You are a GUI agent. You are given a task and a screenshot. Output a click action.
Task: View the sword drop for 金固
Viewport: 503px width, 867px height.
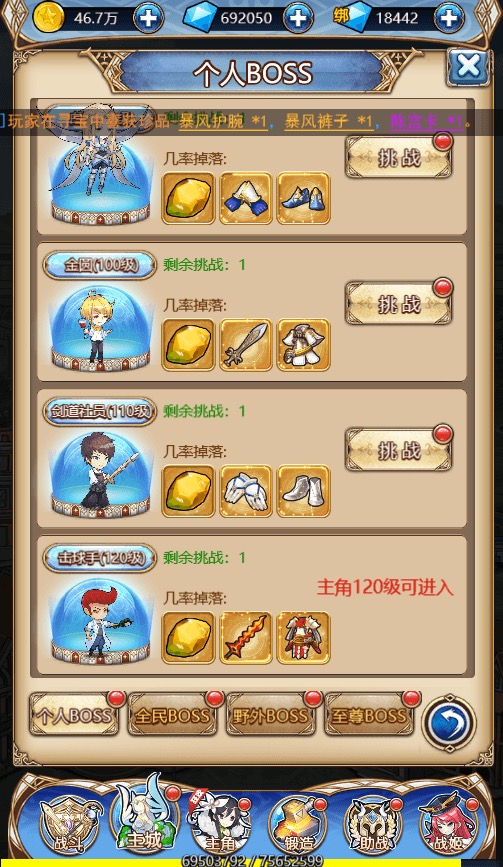click(246, 344)
